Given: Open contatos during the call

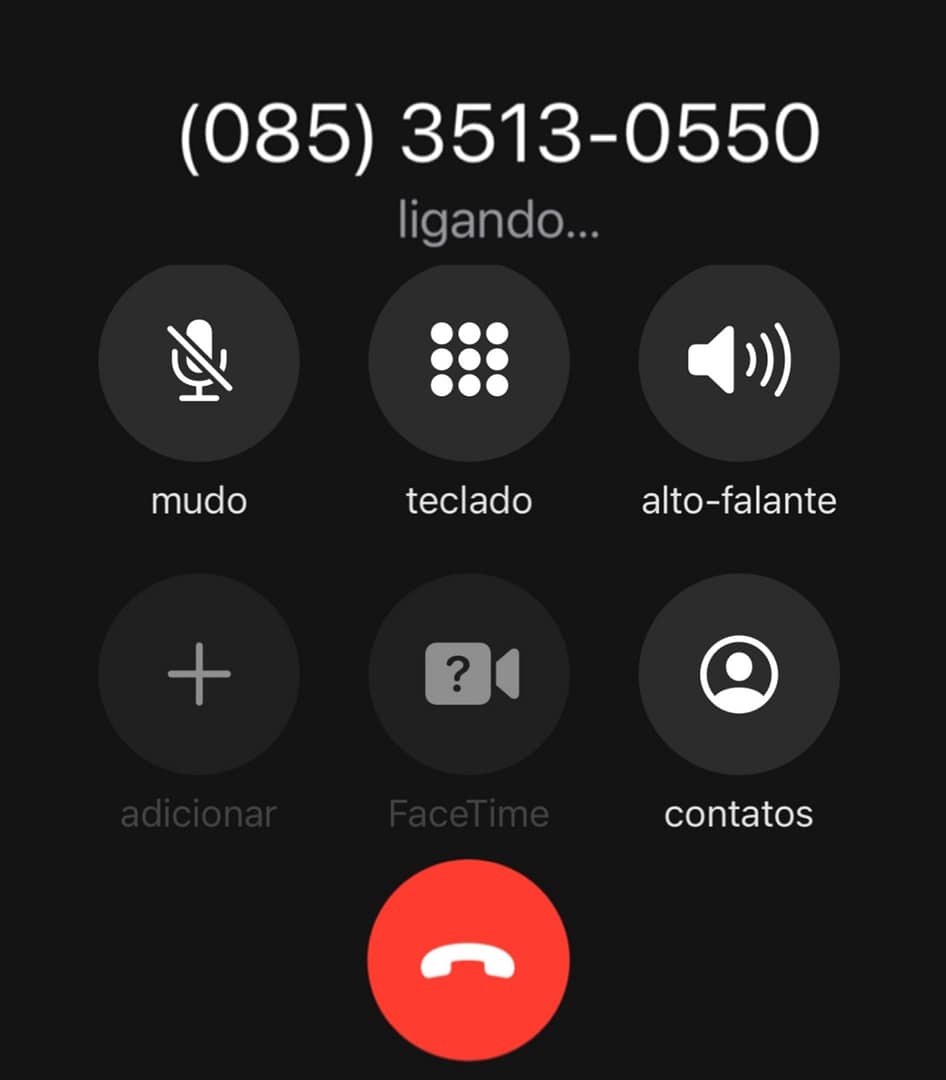Looking at the screenshot, I should pos(739,673).
